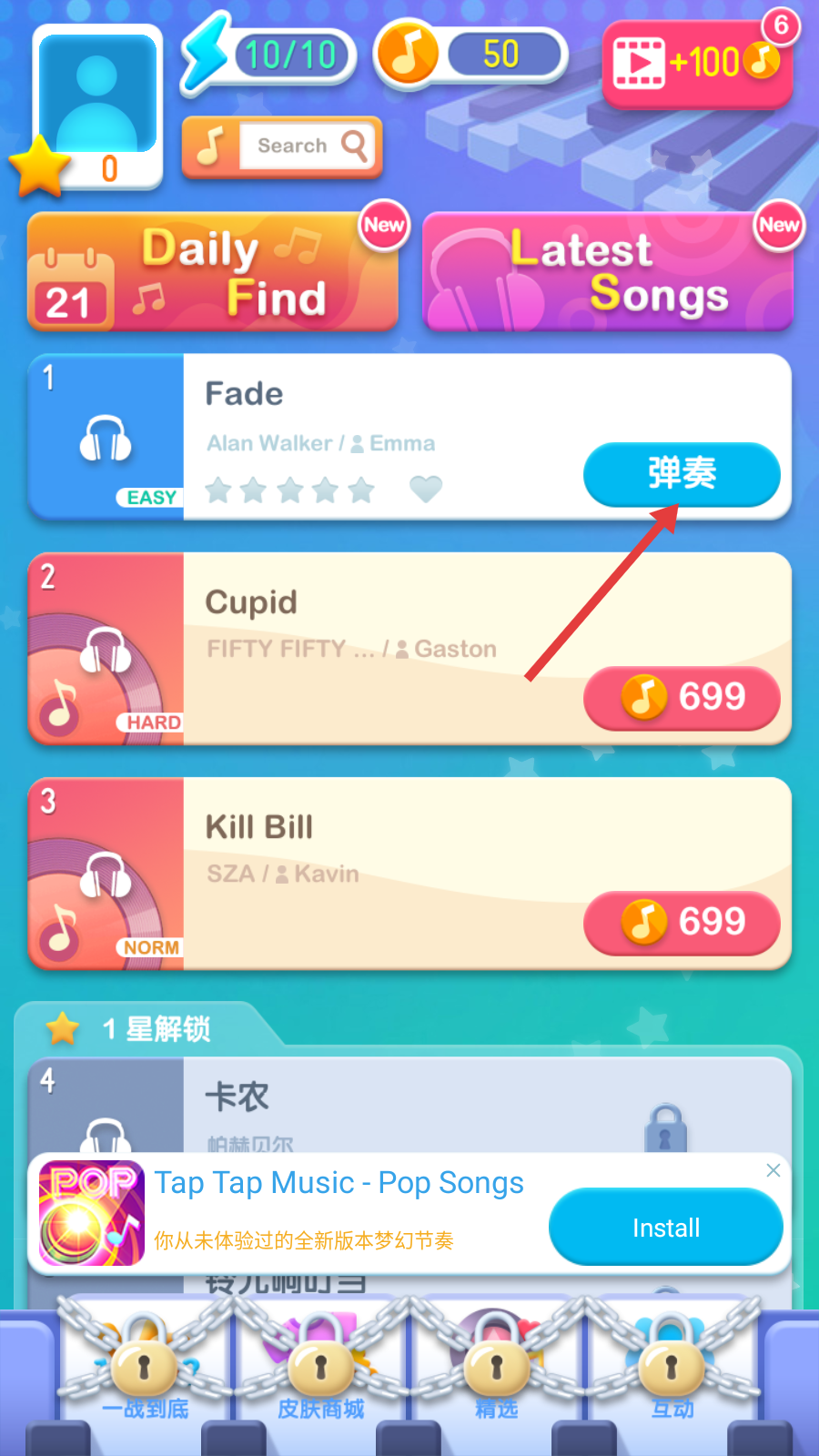Switch to the 皮肤商城 tab
The height and width of the screenshot is (1456, 819).
point(321,1374)
